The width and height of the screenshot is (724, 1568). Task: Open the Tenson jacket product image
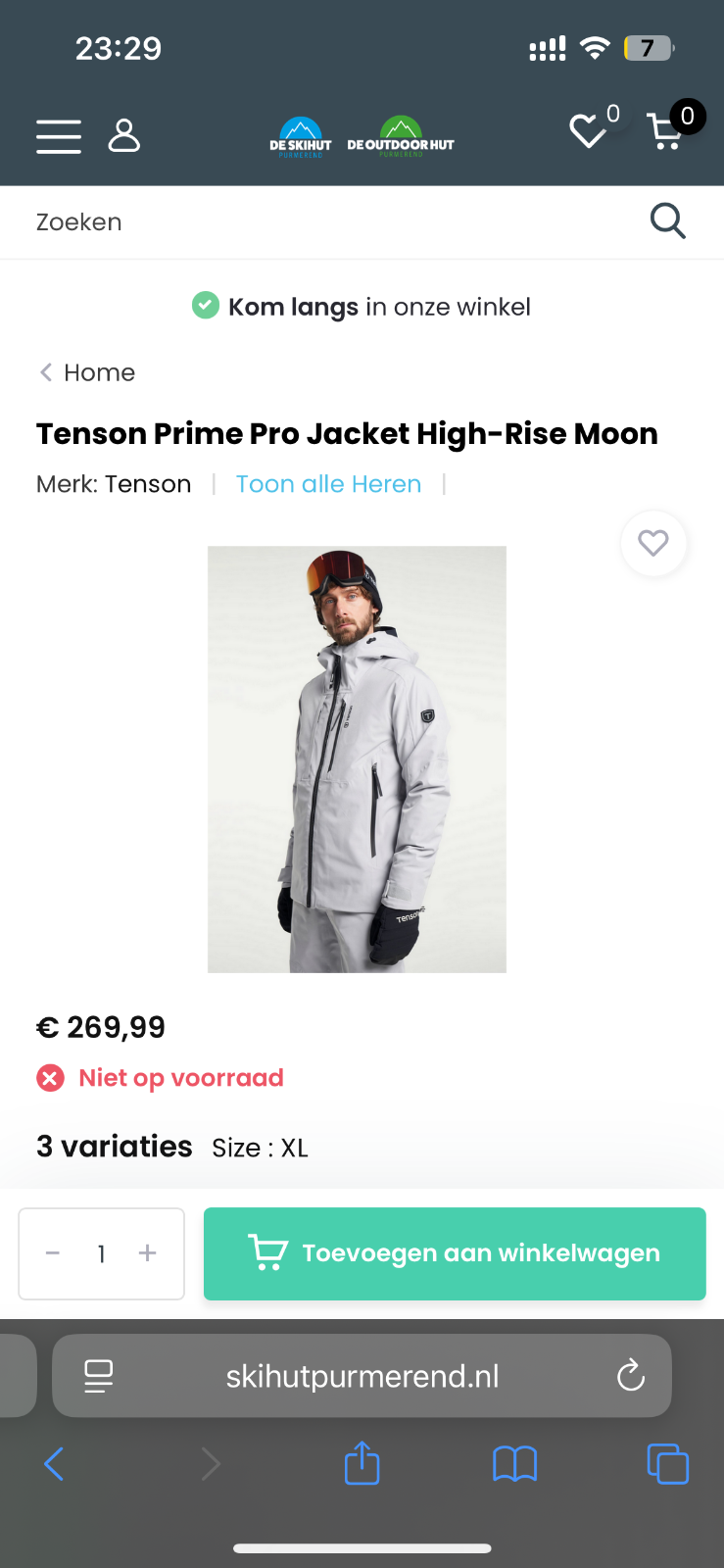pyautogui.click(x=357, y=759)
